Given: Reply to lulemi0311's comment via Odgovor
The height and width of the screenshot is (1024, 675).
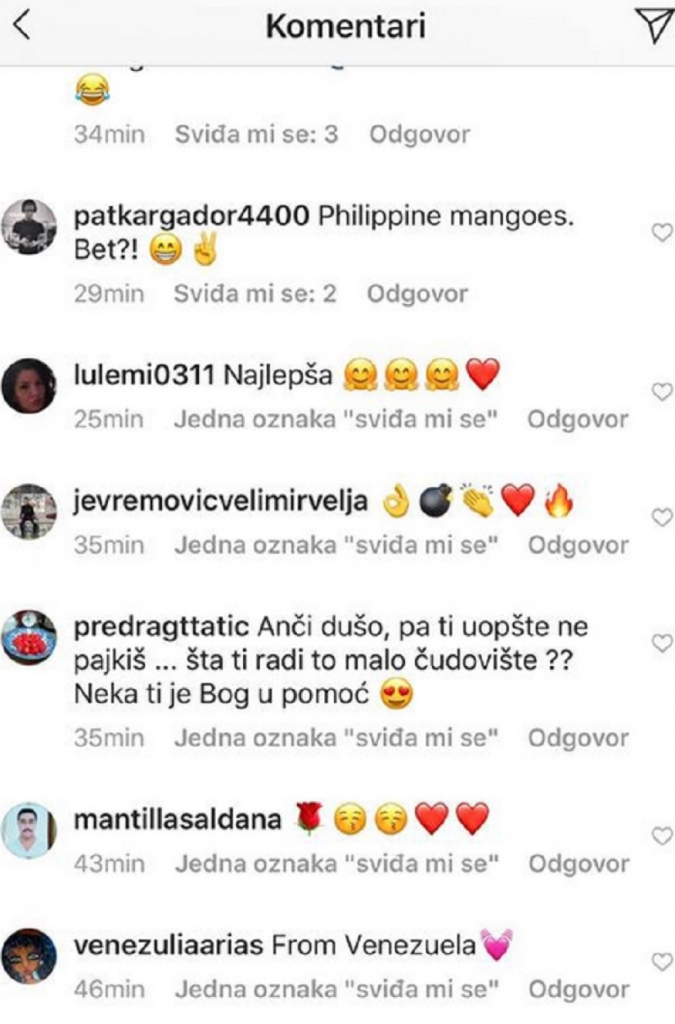Looking at the screenshot, I should tap(578, 420).
